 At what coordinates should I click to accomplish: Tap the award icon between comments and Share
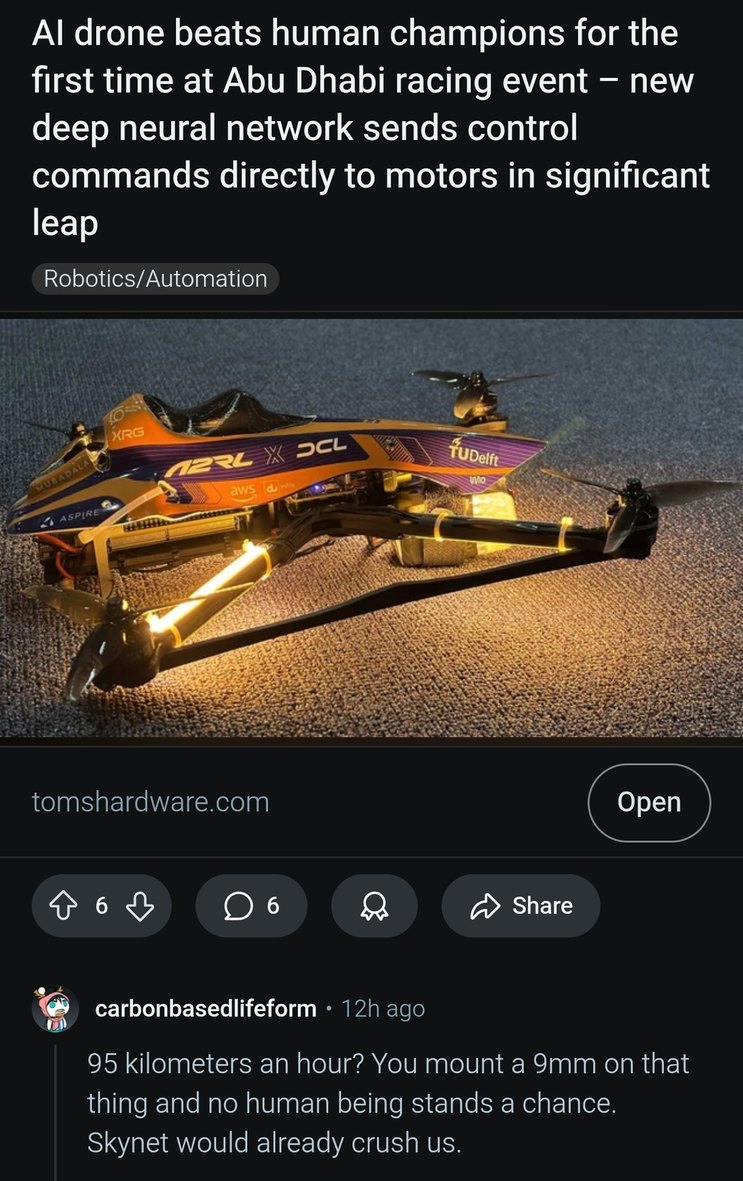click(x=374, y=905)
